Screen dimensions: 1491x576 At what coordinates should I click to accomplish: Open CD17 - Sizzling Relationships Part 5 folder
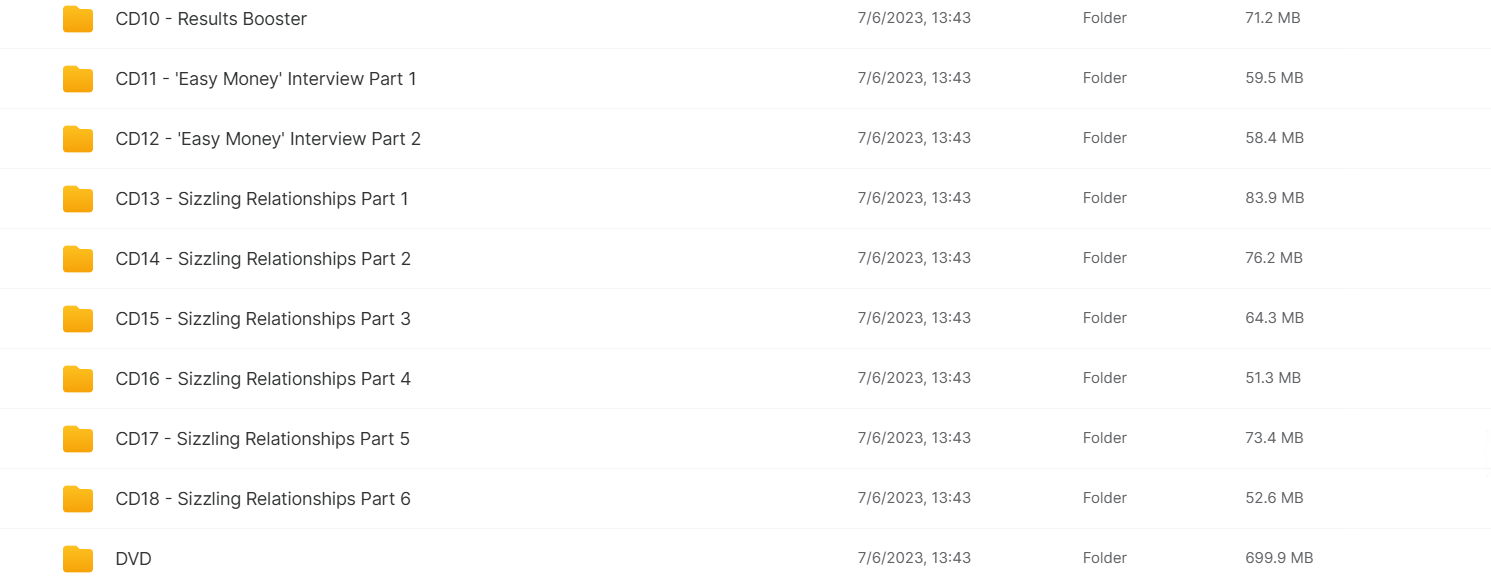coord(262,439)
